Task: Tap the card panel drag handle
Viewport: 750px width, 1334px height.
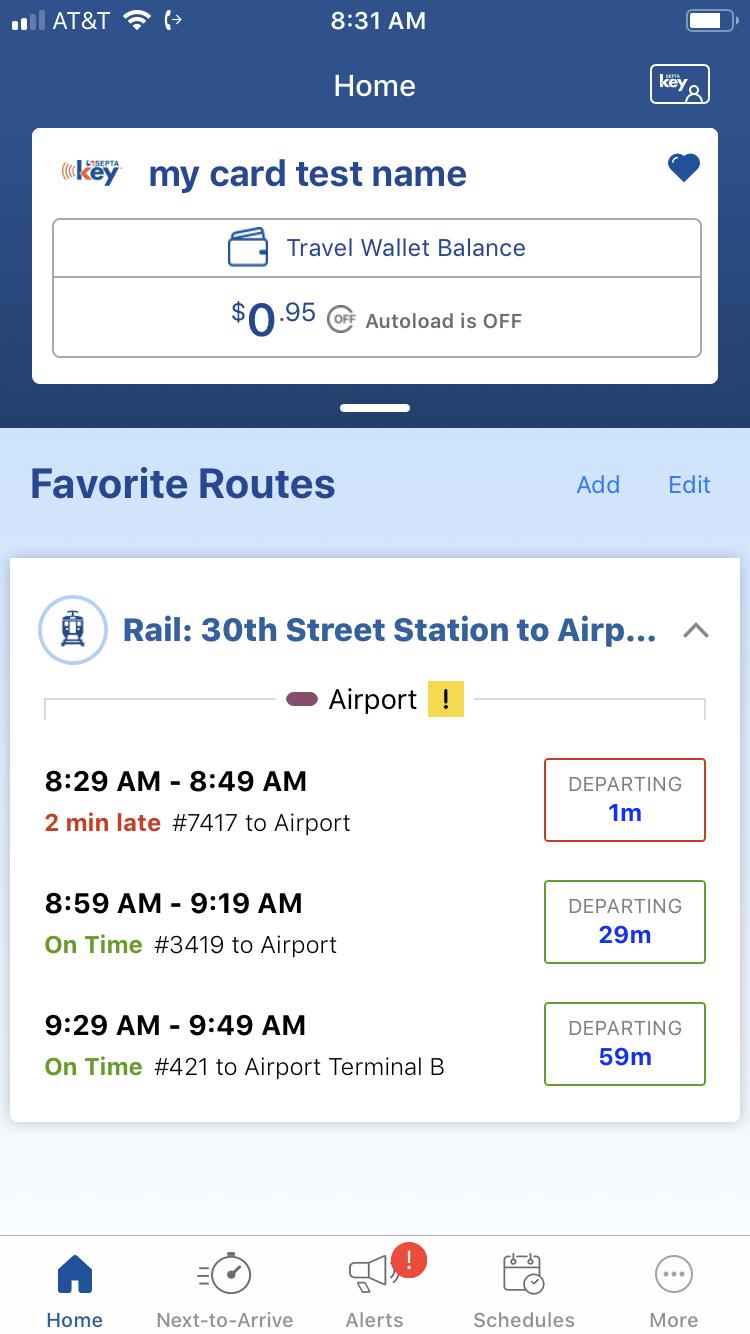Action: (375, 408)
